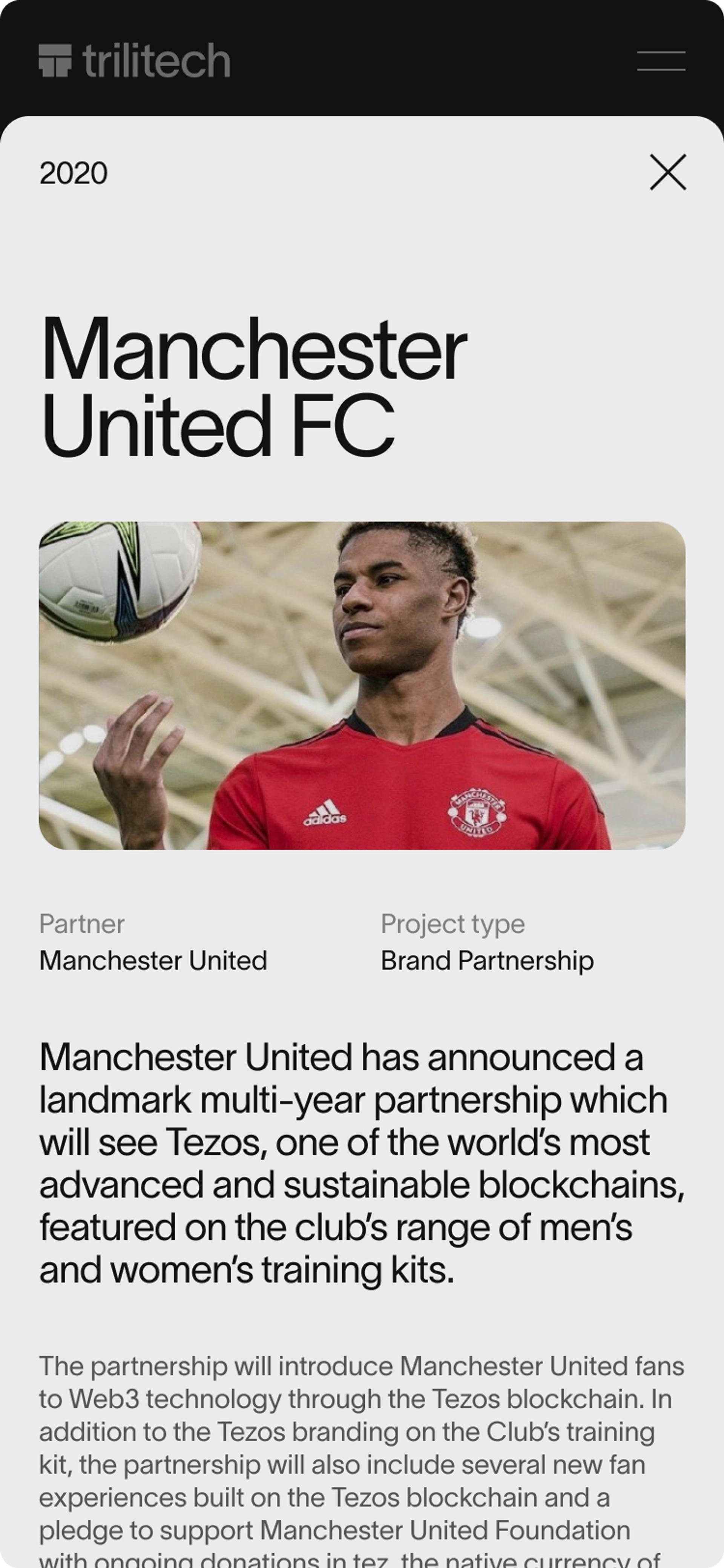Close the Manchester United FC project panel

(667, 172)
